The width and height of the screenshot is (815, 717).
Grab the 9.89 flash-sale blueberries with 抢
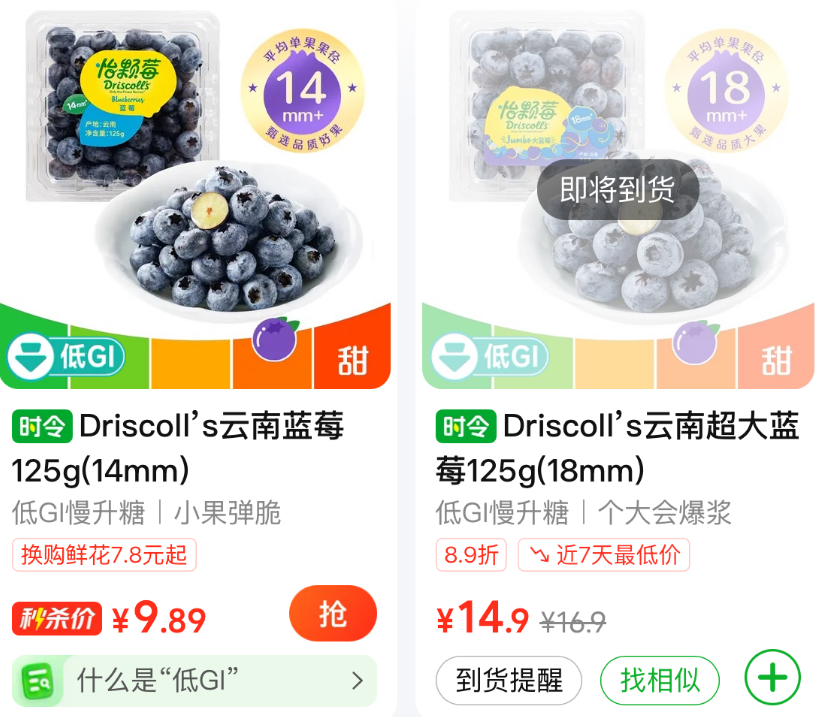(333, 613)
